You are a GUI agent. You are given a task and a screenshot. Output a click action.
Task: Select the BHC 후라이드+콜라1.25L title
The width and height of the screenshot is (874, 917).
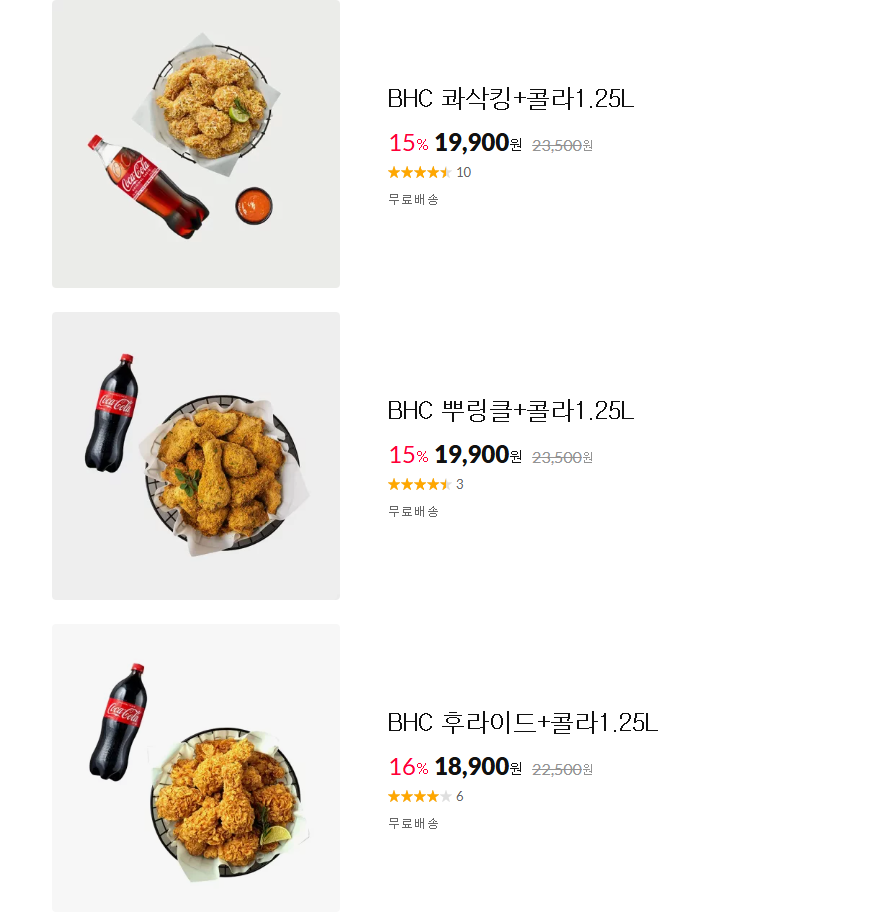pos(523,722)
